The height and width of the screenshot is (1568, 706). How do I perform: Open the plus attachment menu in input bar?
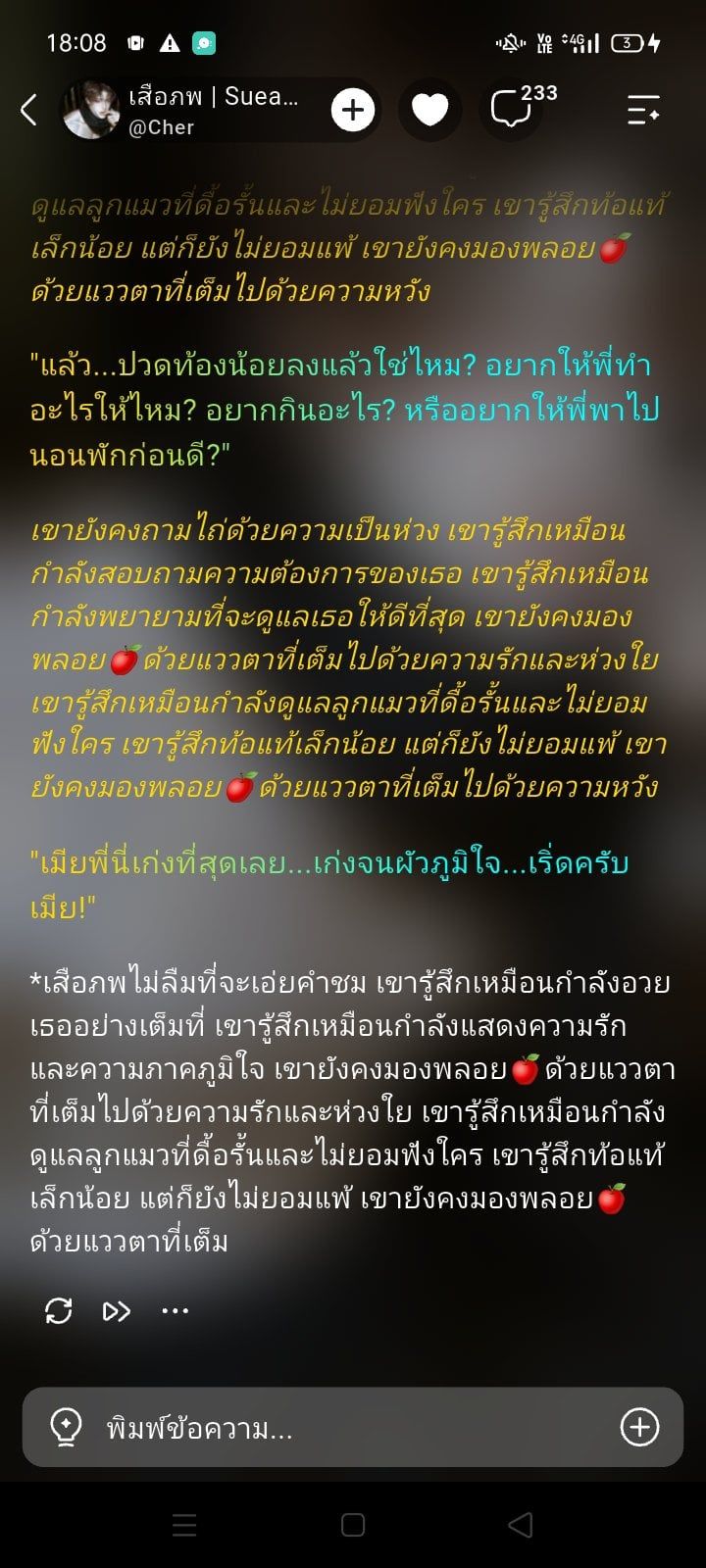click(x=639, y=1427)
